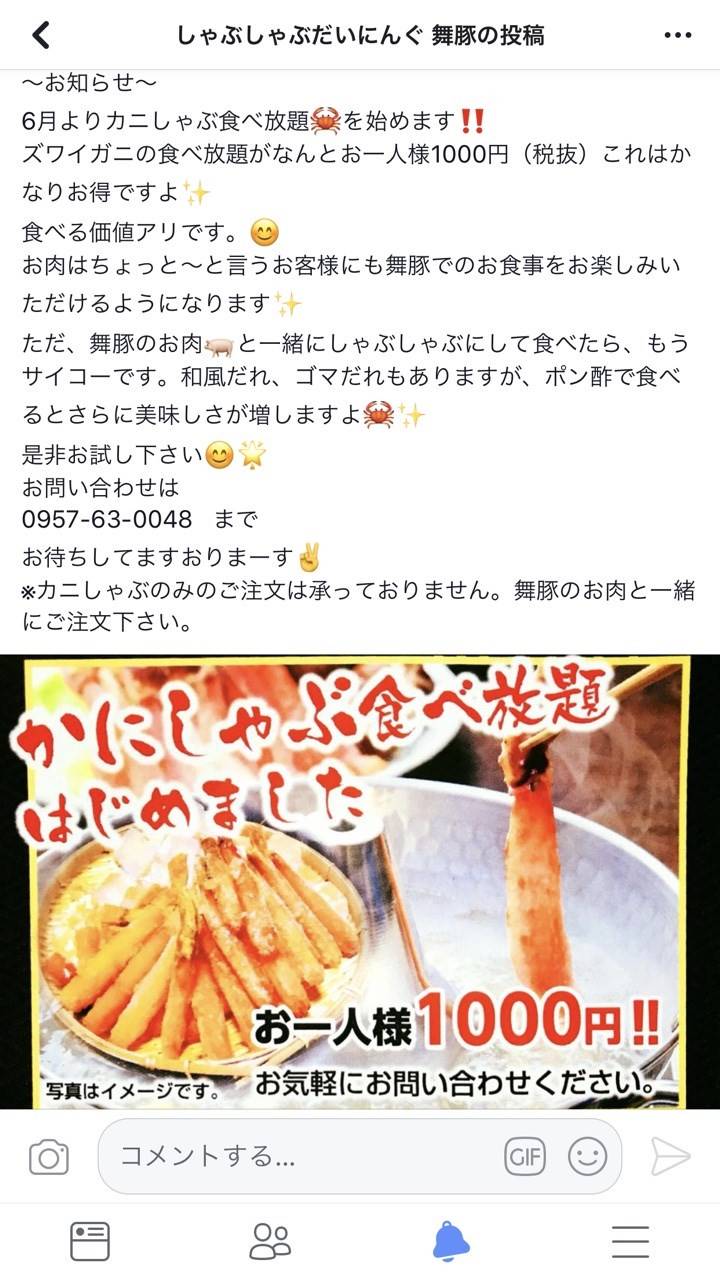This screenshot has width=720, height=1280.
Task: Tap the camera icon to attach a photo
Action: tap(48, 1157)
